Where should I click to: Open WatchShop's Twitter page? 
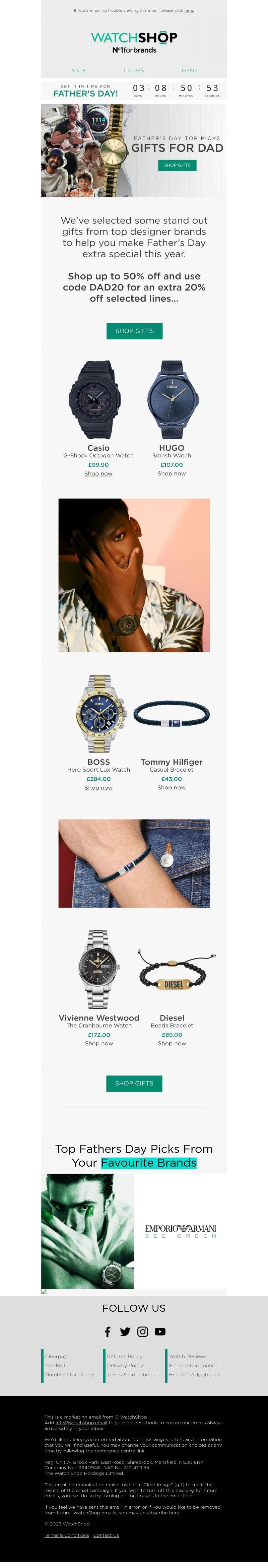click(x=125, y=1332)
